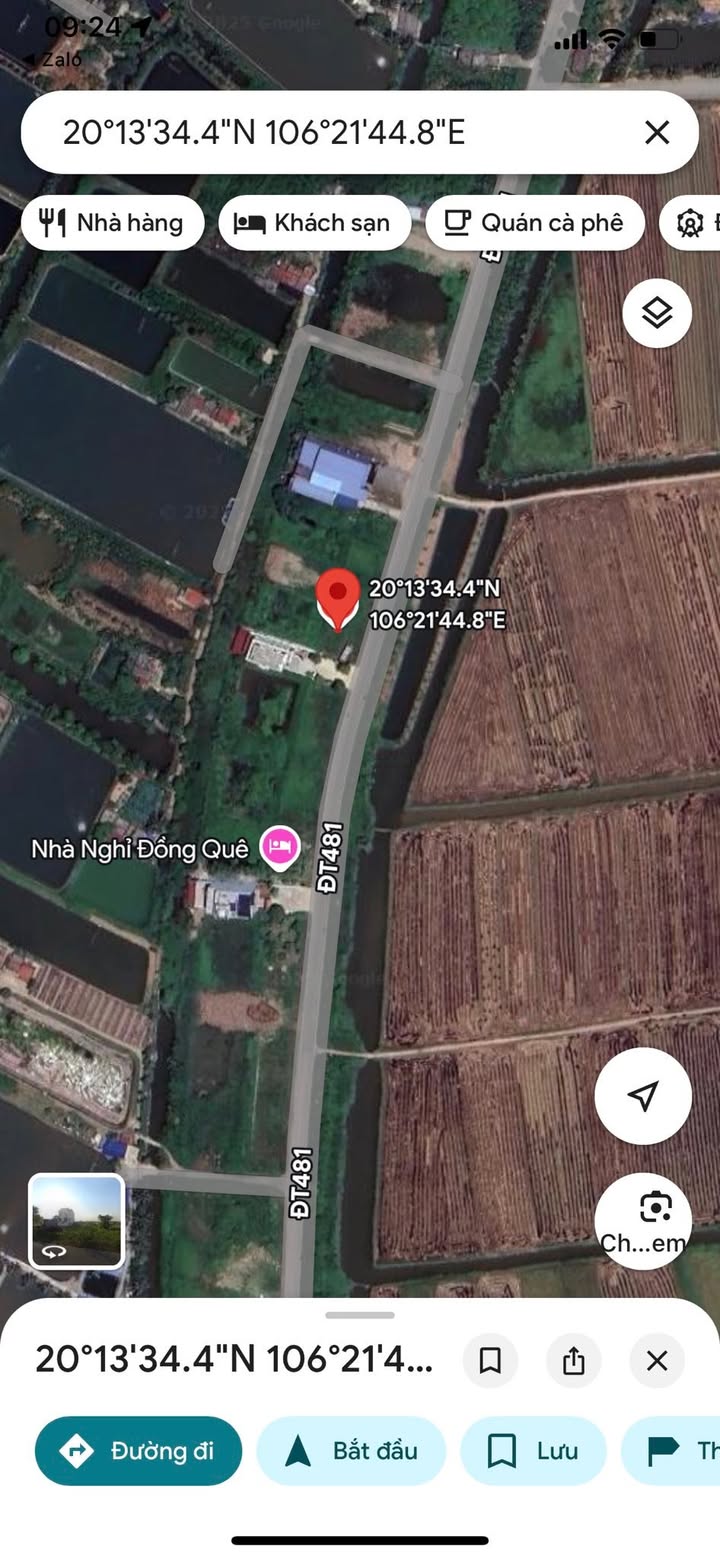This screenshot has height=1559, width=720.
Task: Edit the coordinates search field
Action: (300, 132)
